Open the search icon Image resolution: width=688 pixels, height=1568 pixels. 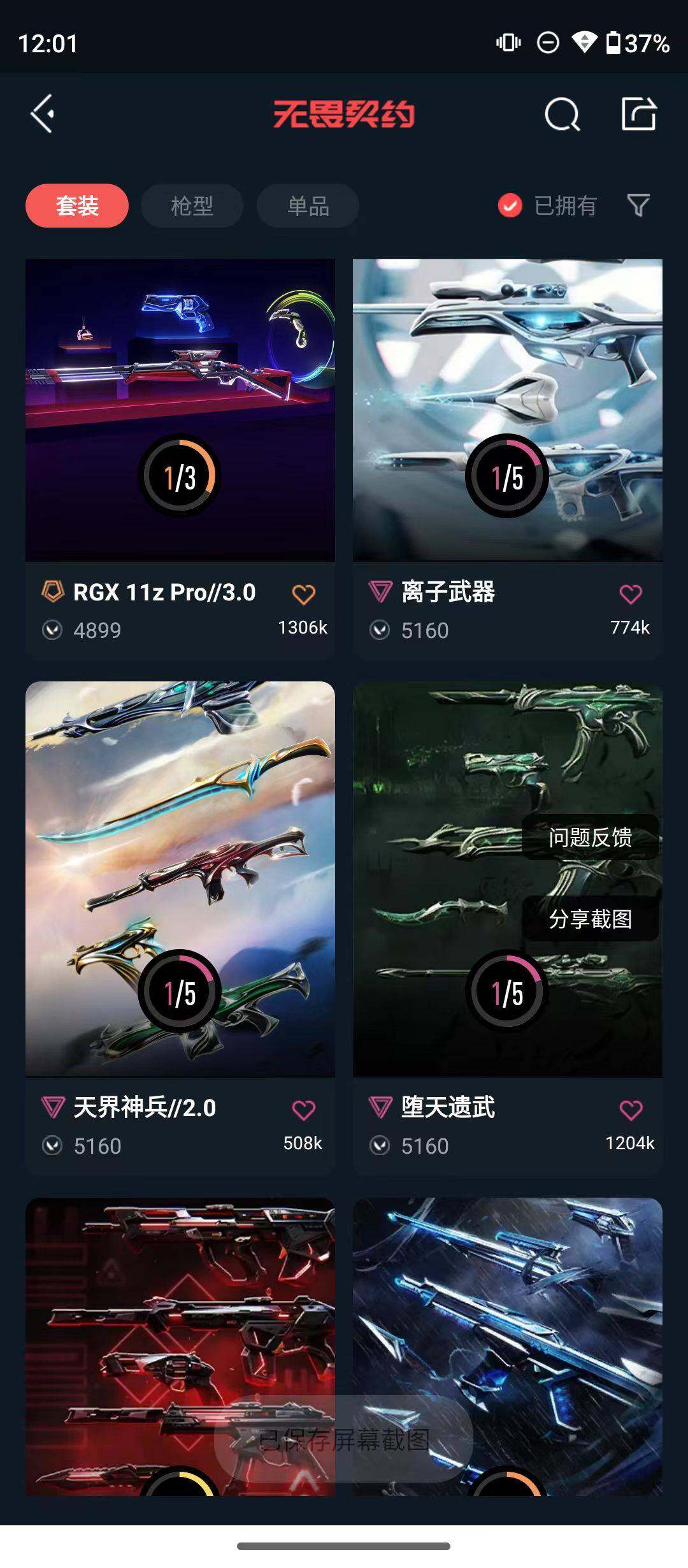tap(562, 115)
